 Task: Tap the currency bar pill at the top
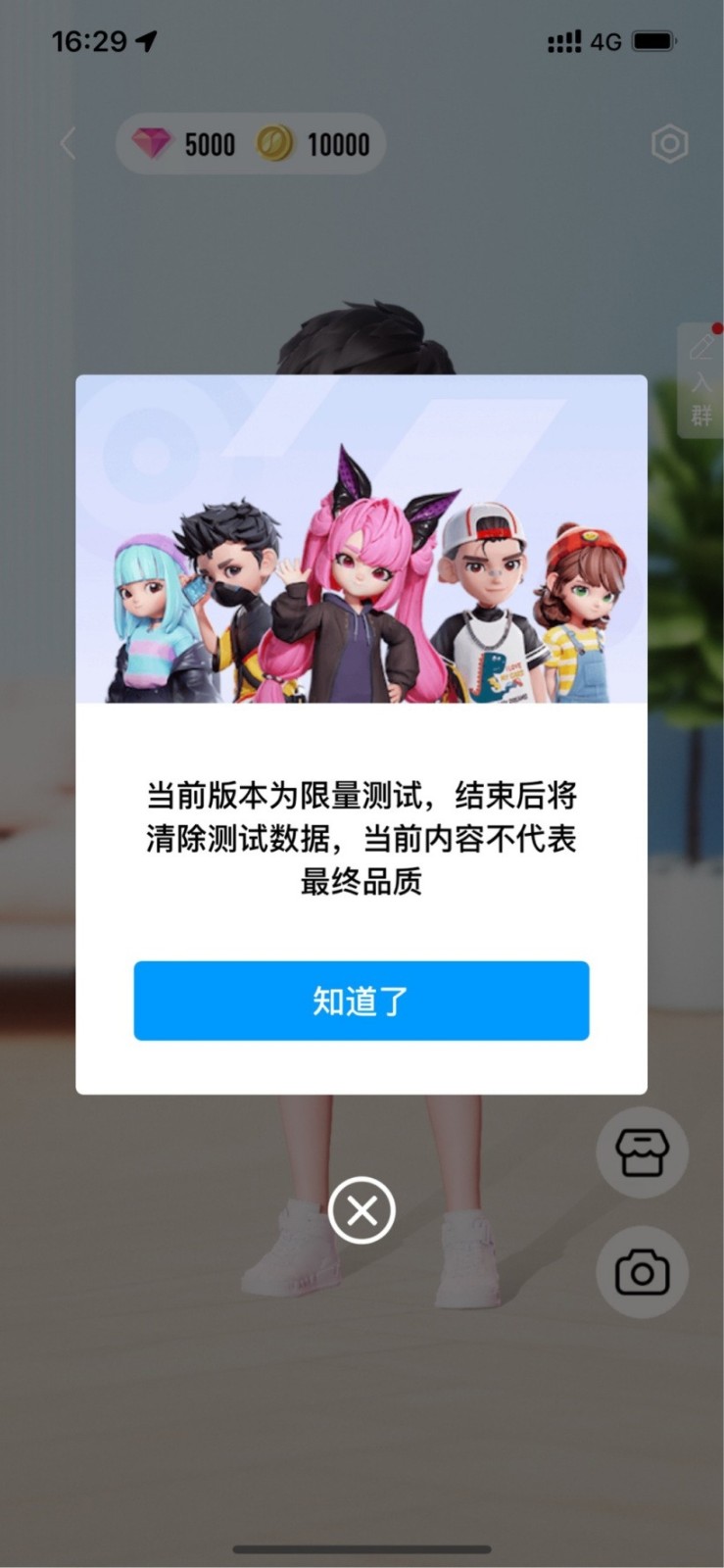(x=250, y=143)
